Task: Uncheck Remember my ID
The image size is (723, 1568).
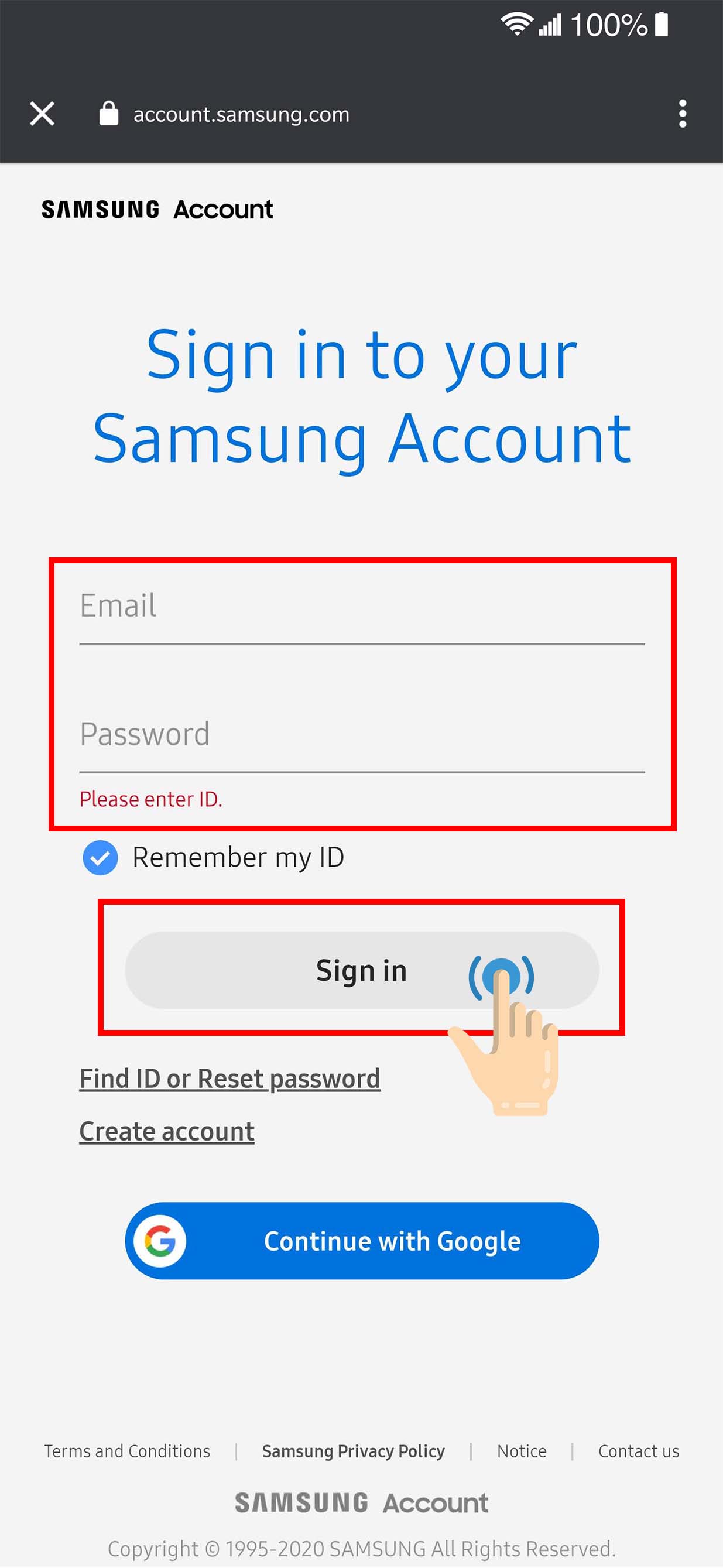Action: point(101,858)
